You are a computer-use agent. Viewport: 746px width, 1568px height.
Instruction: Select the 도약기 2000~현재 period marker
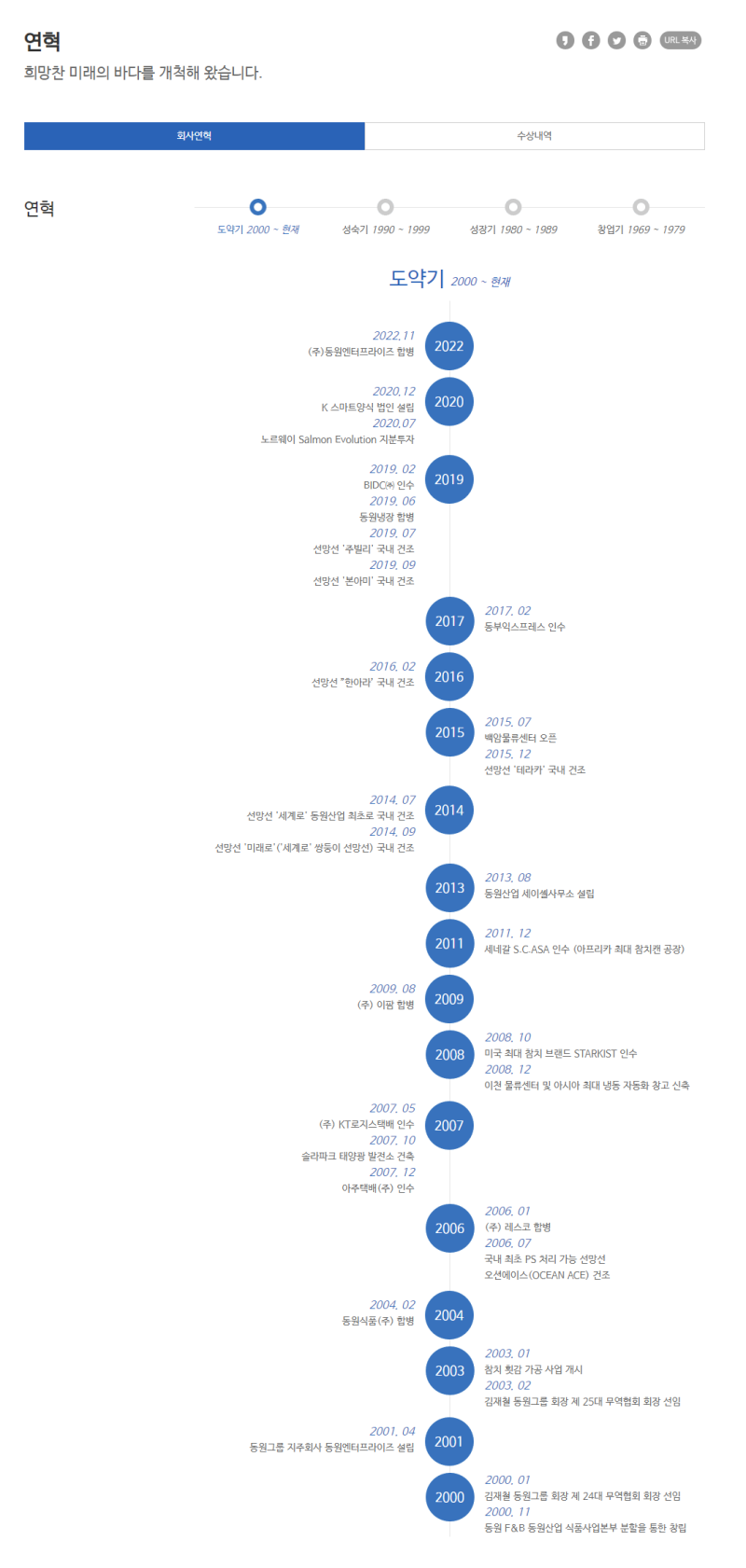(258, 207)
